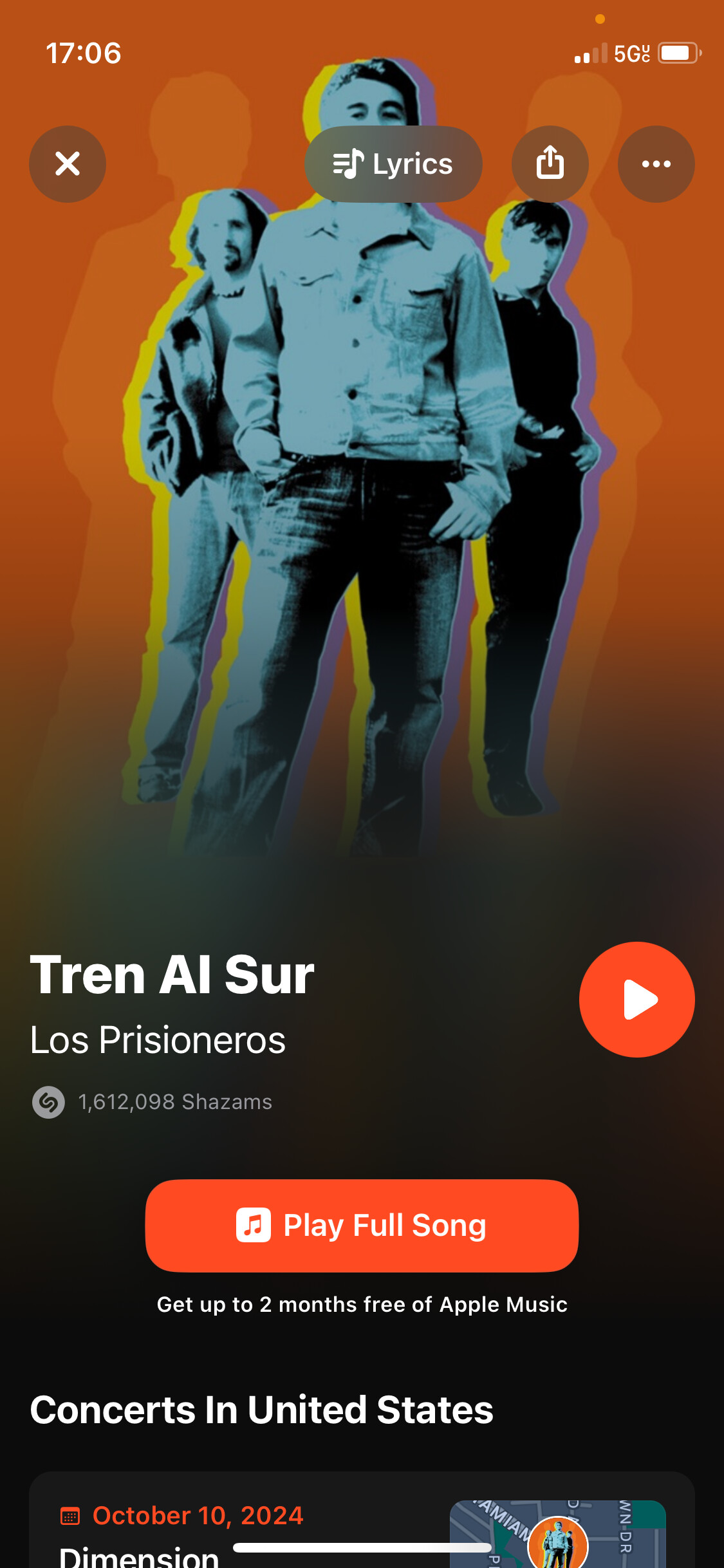The width and height of the screenshot is (724, 1568).
Task: Open the October 10, 2024 concert card
Action: pyautogui.click(x=362, y=1520)
